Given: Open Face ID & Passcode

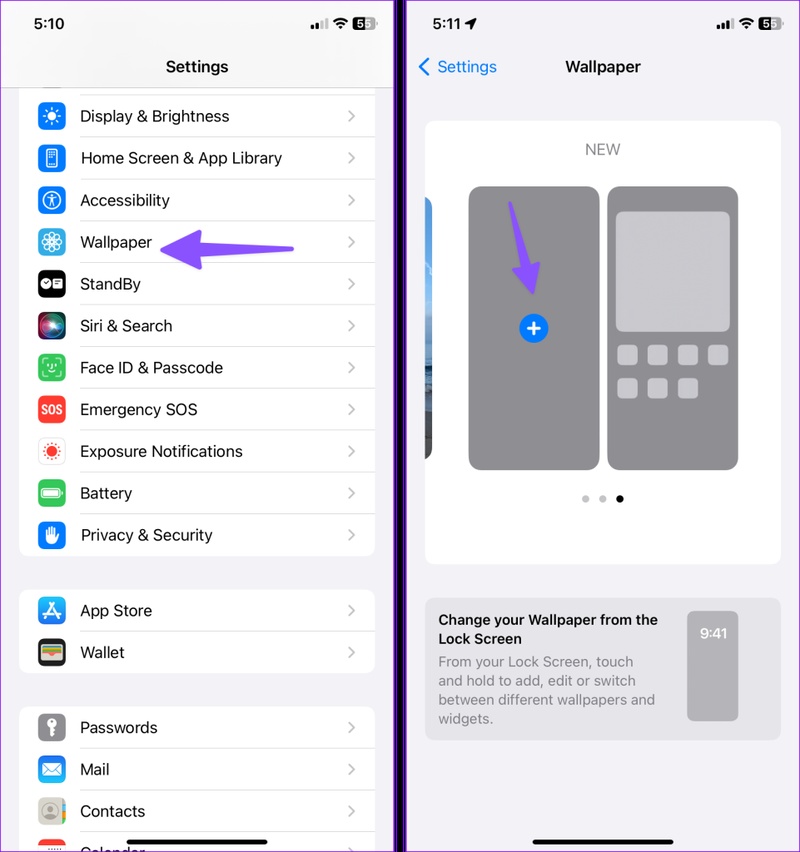Looking at the screenshot, I should 196,368.
